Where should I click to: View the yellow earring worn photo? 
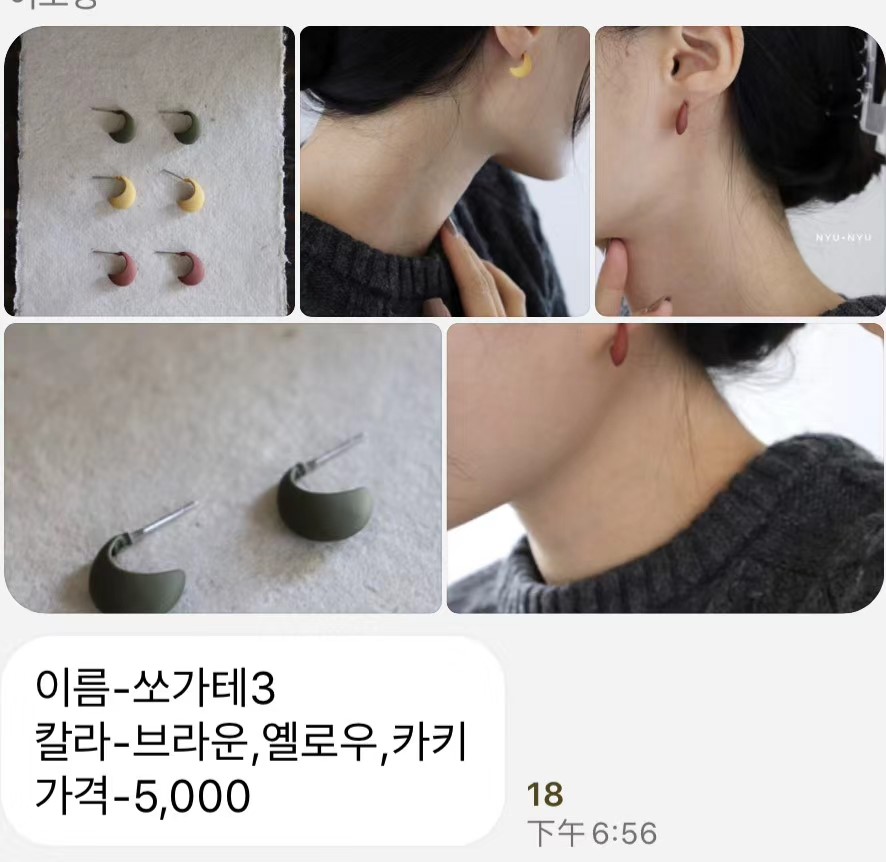(x=445, y=171)
